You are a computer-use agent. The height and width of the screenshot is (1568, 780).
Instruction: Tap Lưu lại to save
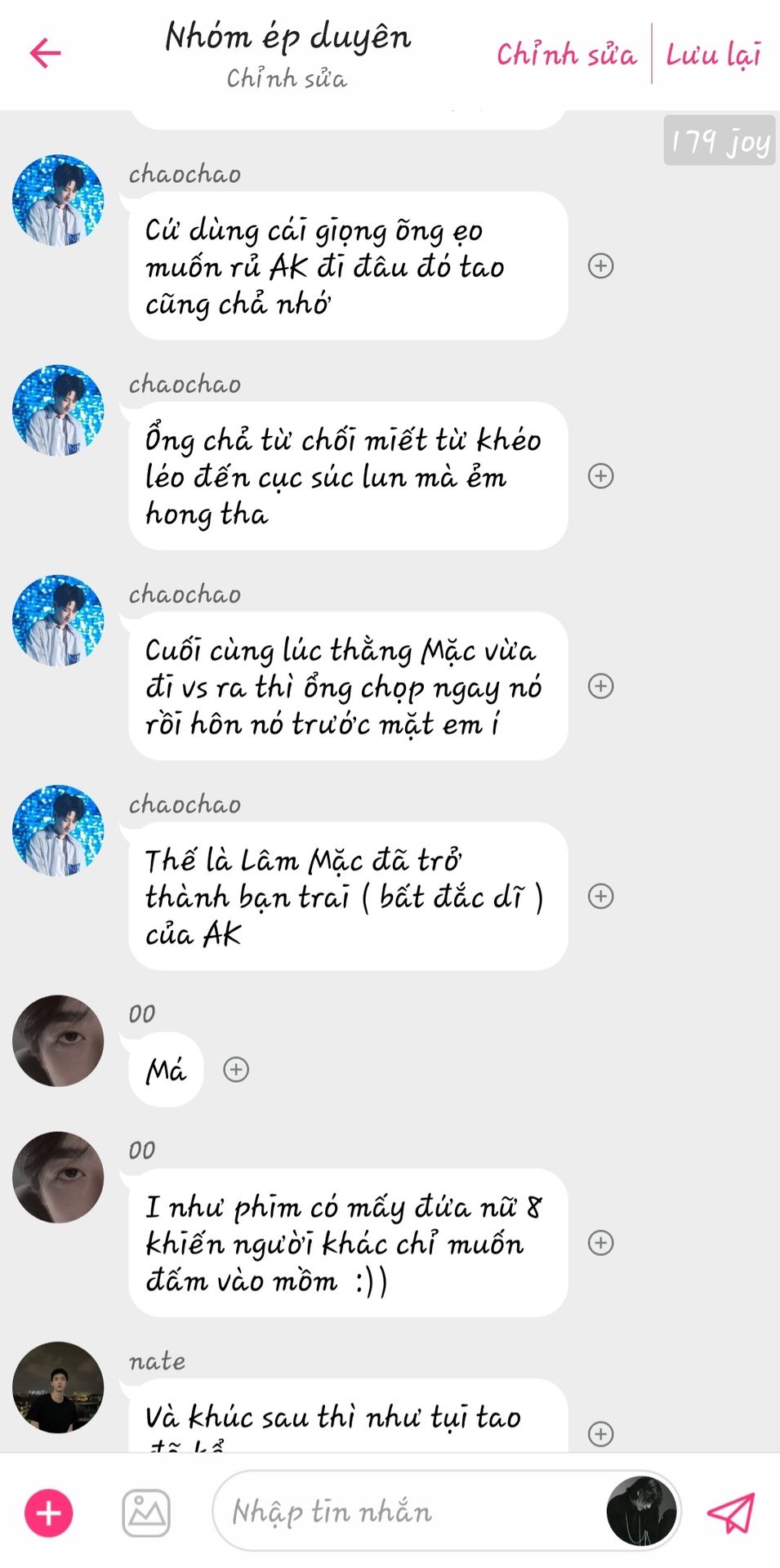tap(713, 55)
